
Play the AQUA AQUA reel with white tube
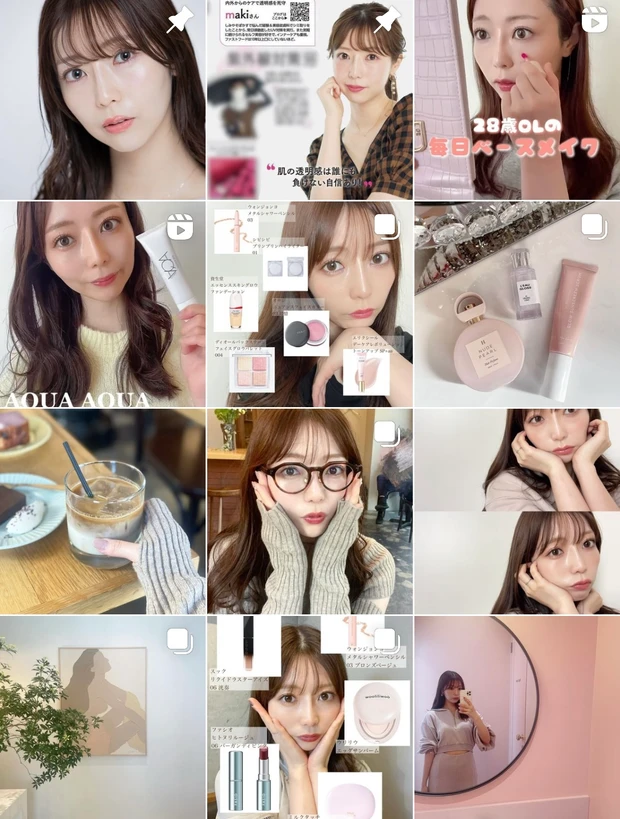102,304
